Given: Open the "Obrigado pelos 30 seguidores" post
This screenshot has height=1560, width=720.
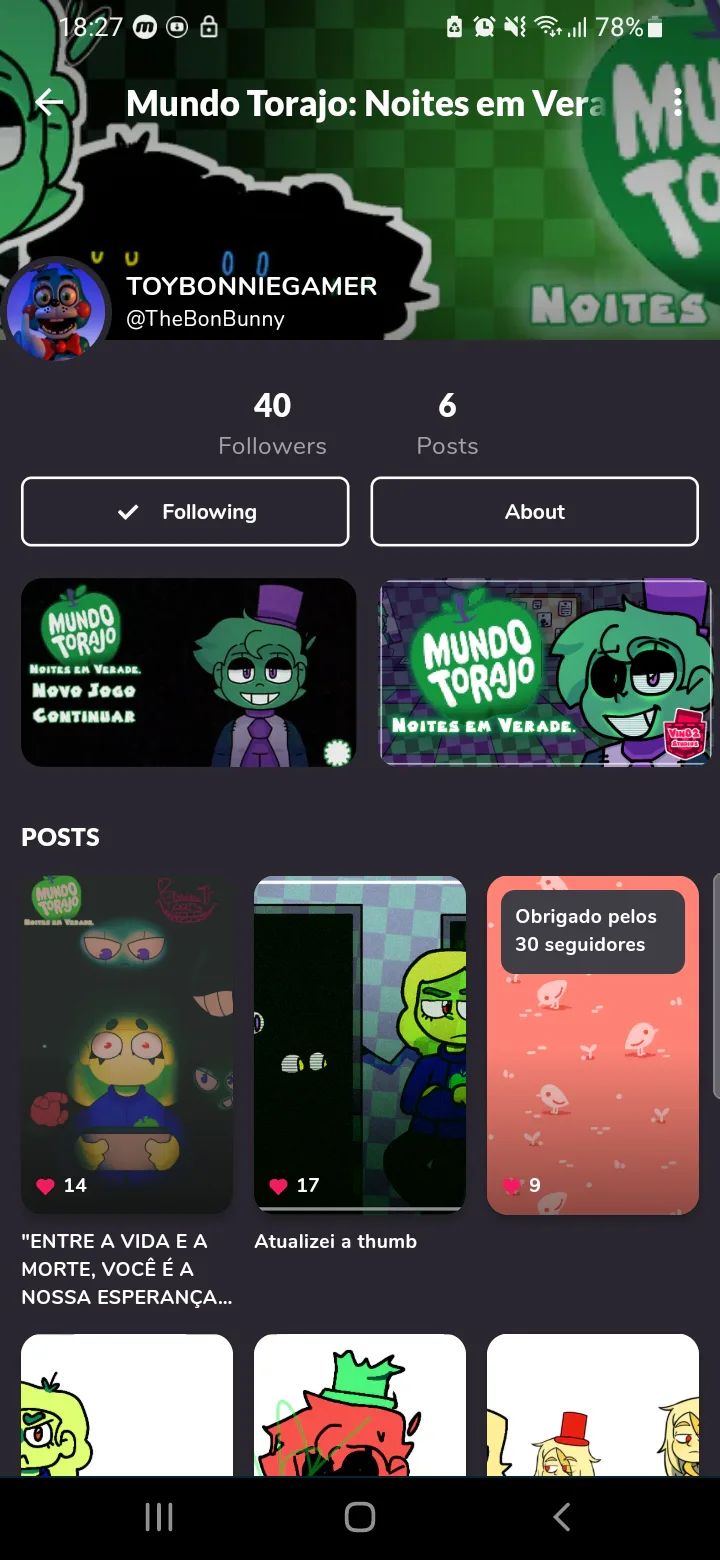Looking at the screenshot, I should pyautogui.click(x=593, y=1045).
